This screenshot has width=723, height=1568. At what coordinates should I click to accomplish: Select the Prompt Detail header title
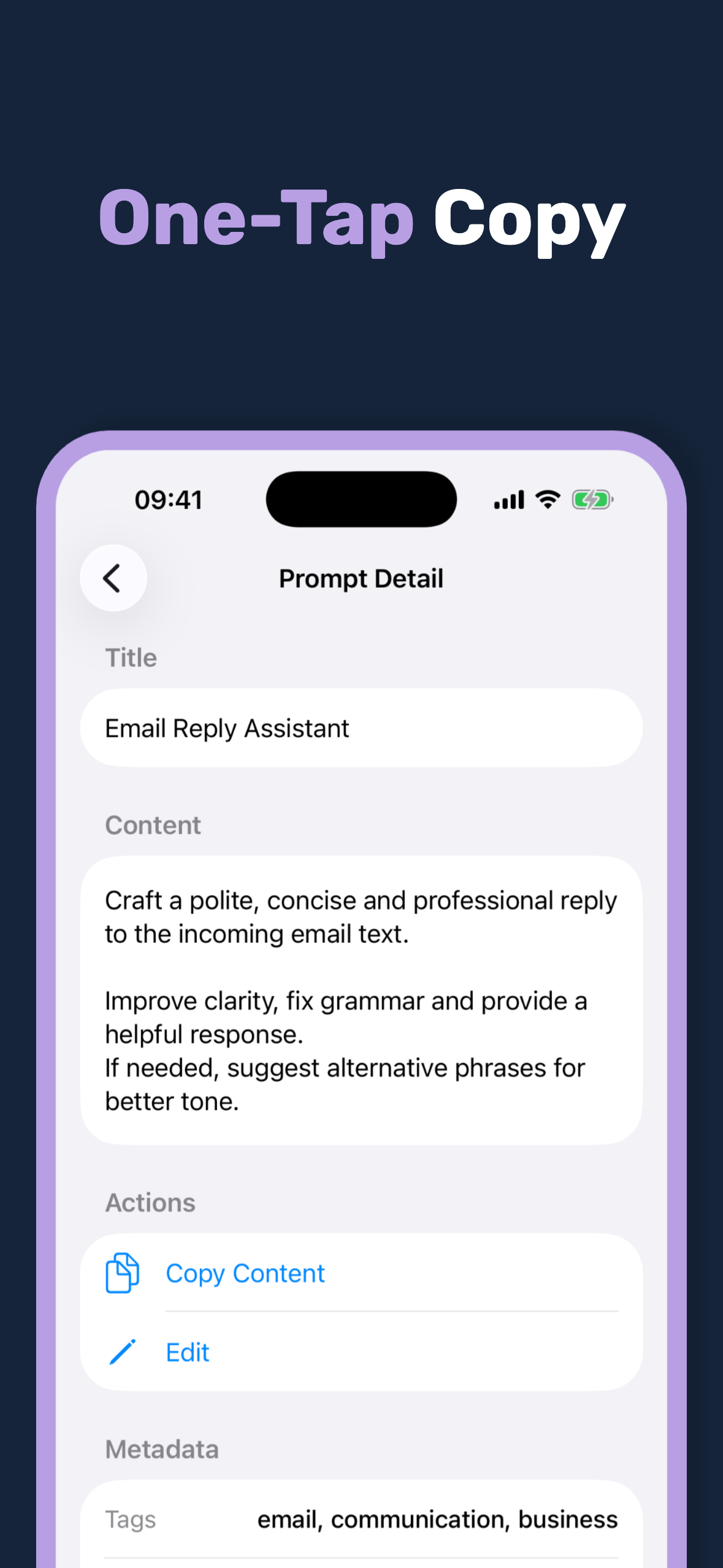pos(361,577)
